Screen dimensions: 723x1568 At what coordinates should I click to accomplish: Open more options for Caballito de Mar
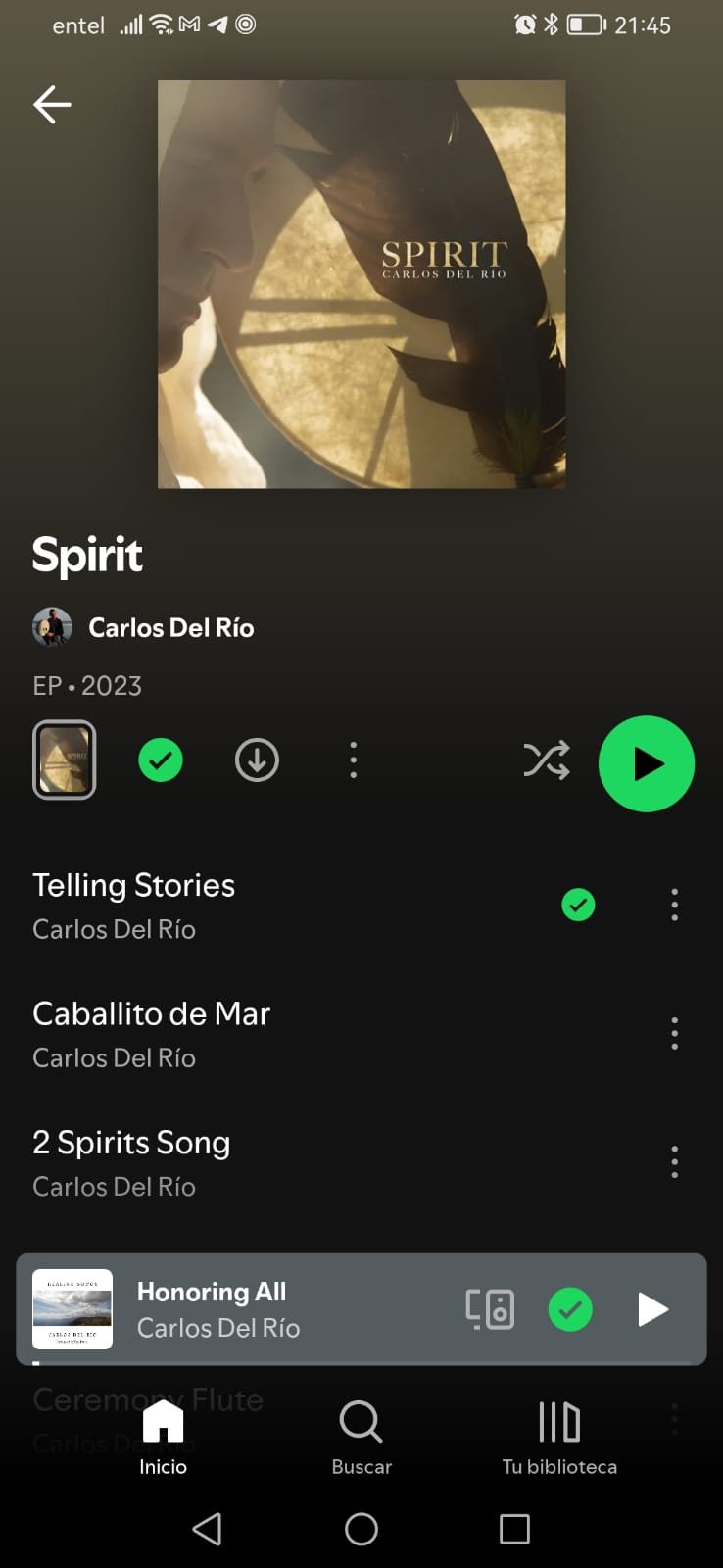(674, 1033)
